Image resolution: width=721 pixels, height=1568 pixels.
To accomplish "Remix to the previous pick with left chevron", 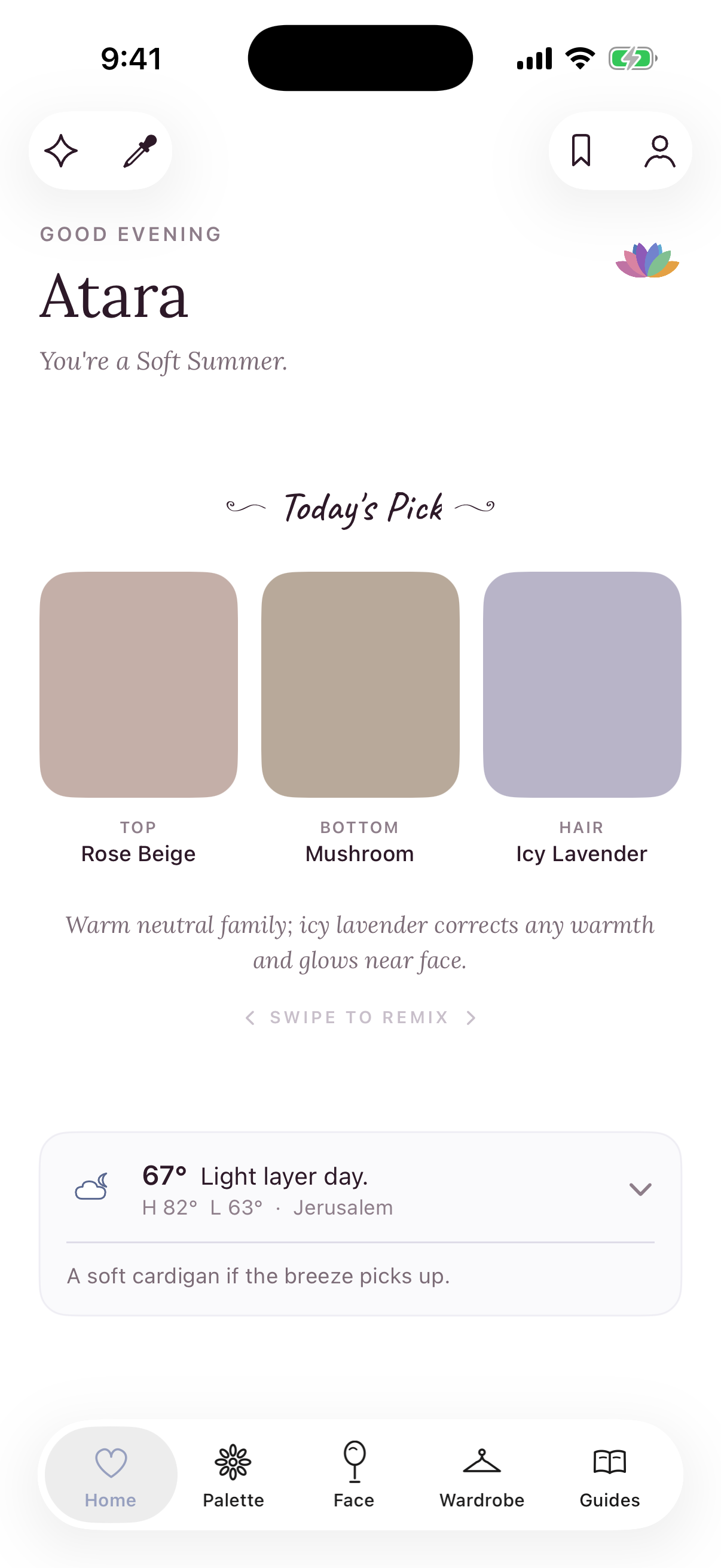I will click(249, 1018).
